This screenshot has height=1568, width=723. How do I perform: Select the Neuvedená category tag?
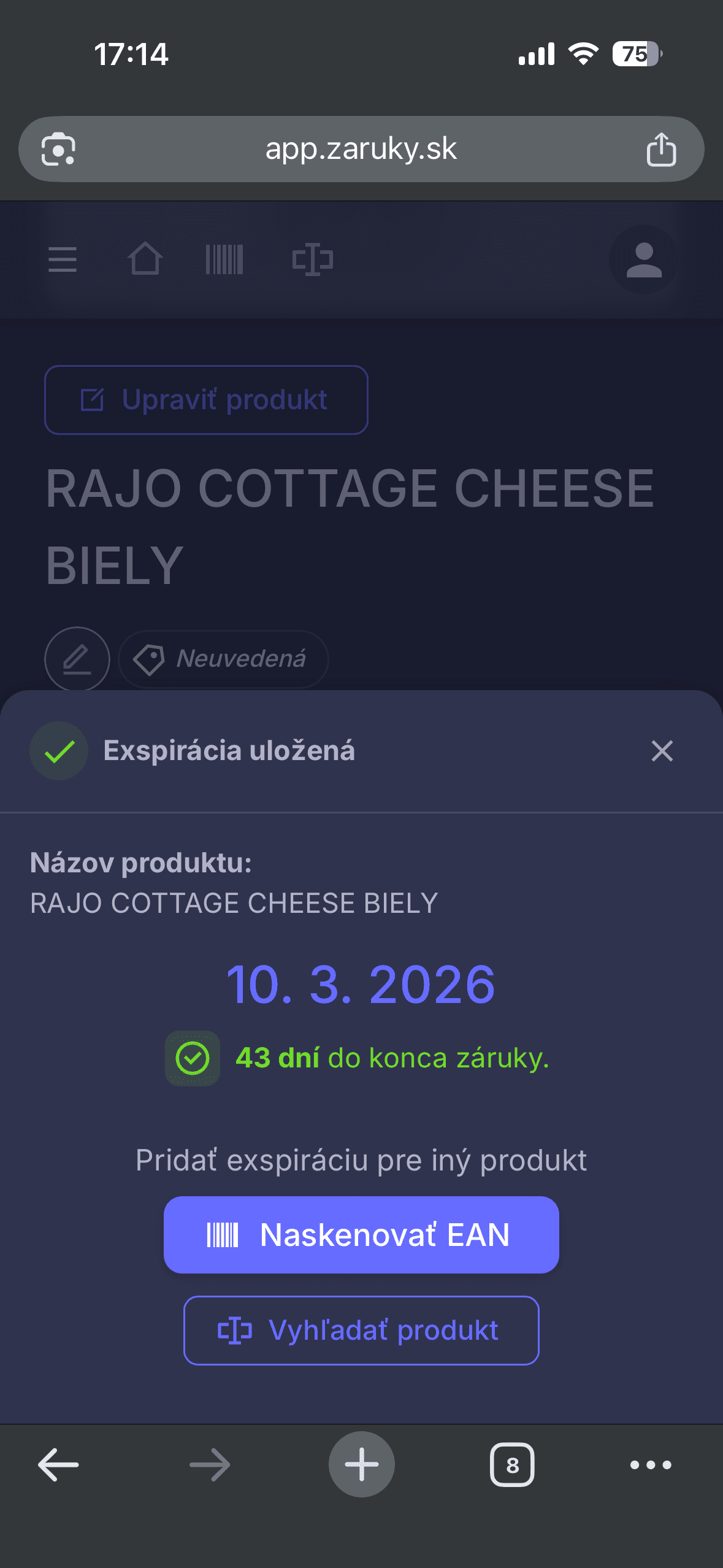tap(223, 658)
